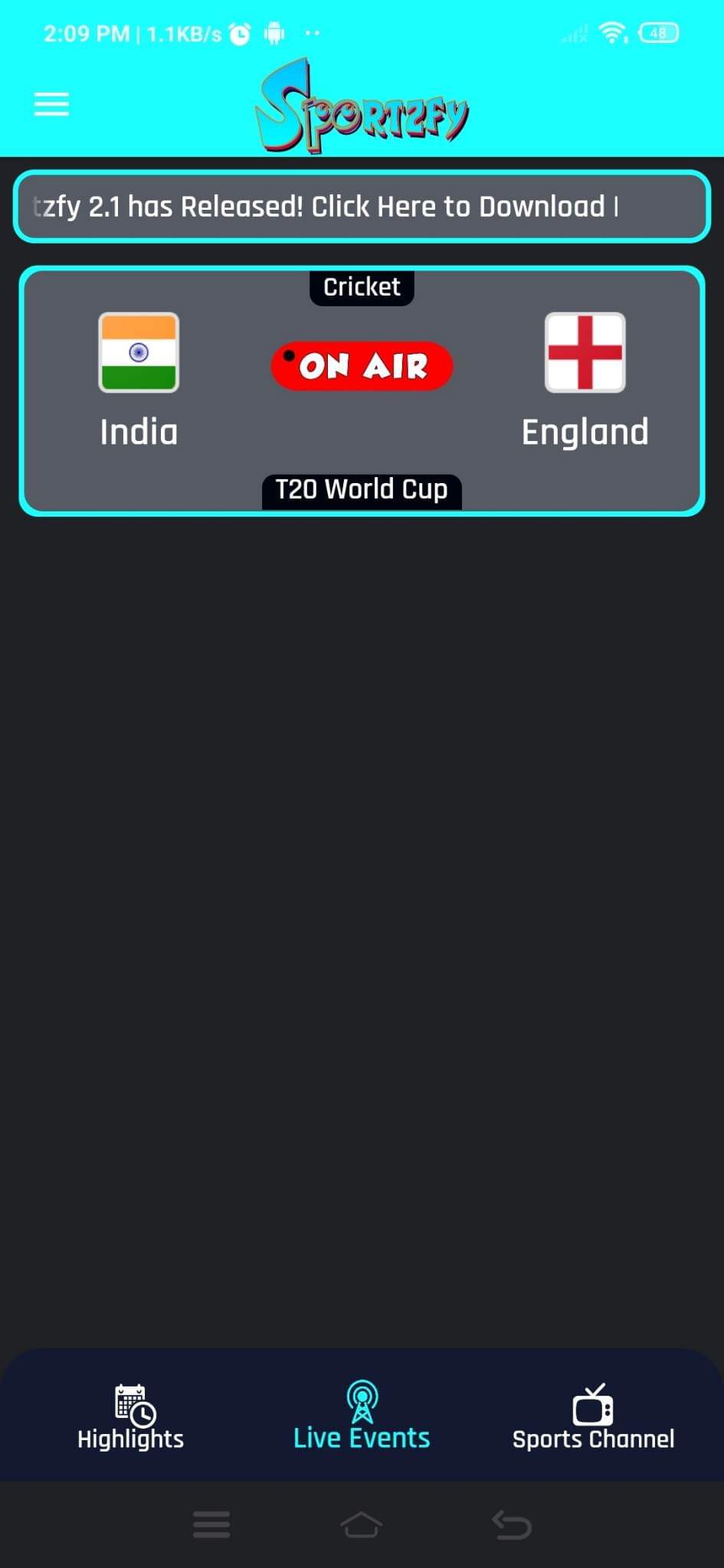Return to the home screen via home button
Screen dimensions: 724x1568
(362, 1524)
